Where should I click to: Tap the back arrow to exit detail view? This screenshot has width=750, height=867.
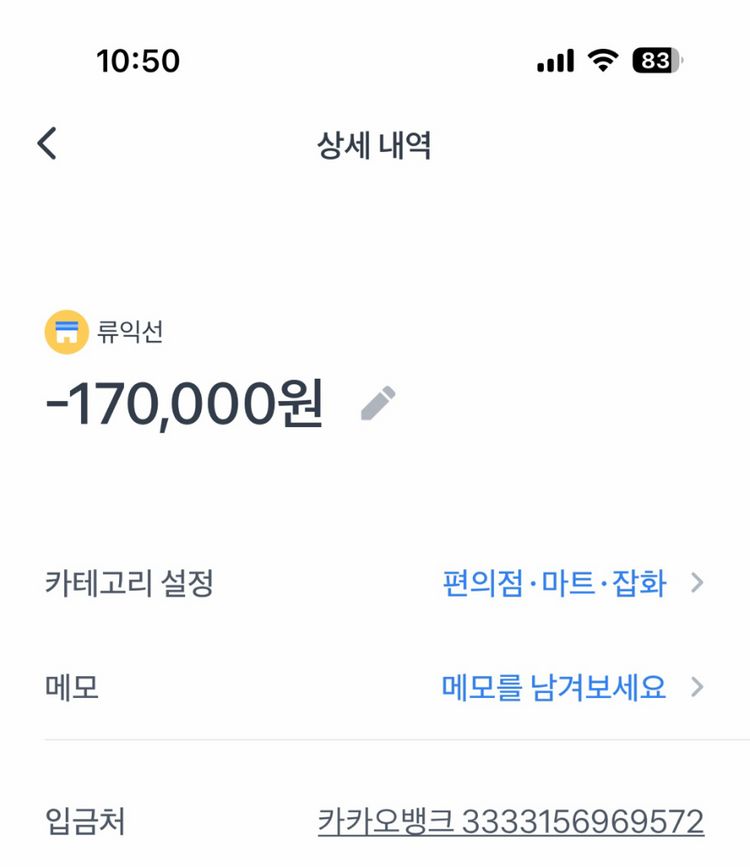click(47, 142)
